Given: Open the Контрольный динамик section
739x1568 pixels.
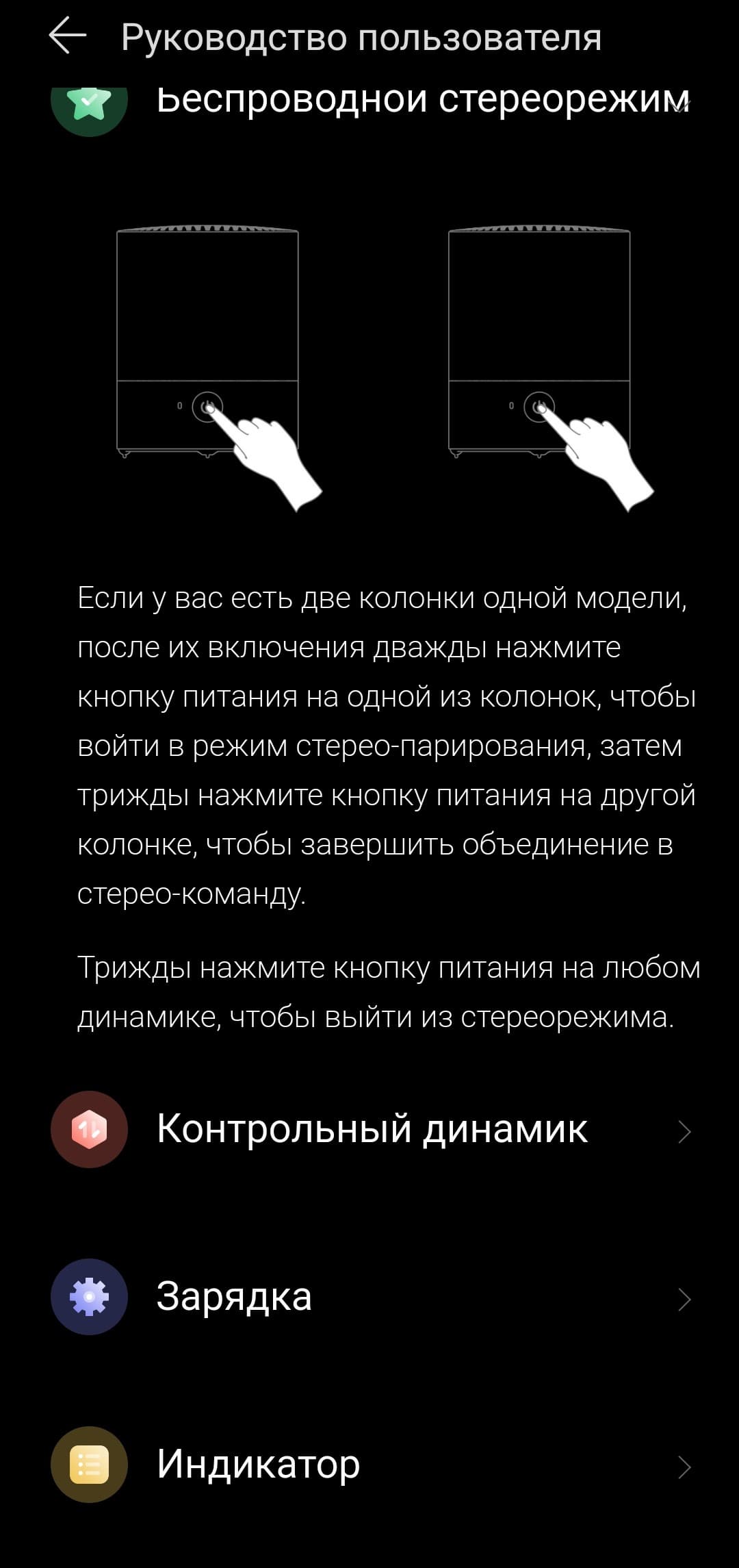Looking at the screenshot, I should tap(372, 1129).
